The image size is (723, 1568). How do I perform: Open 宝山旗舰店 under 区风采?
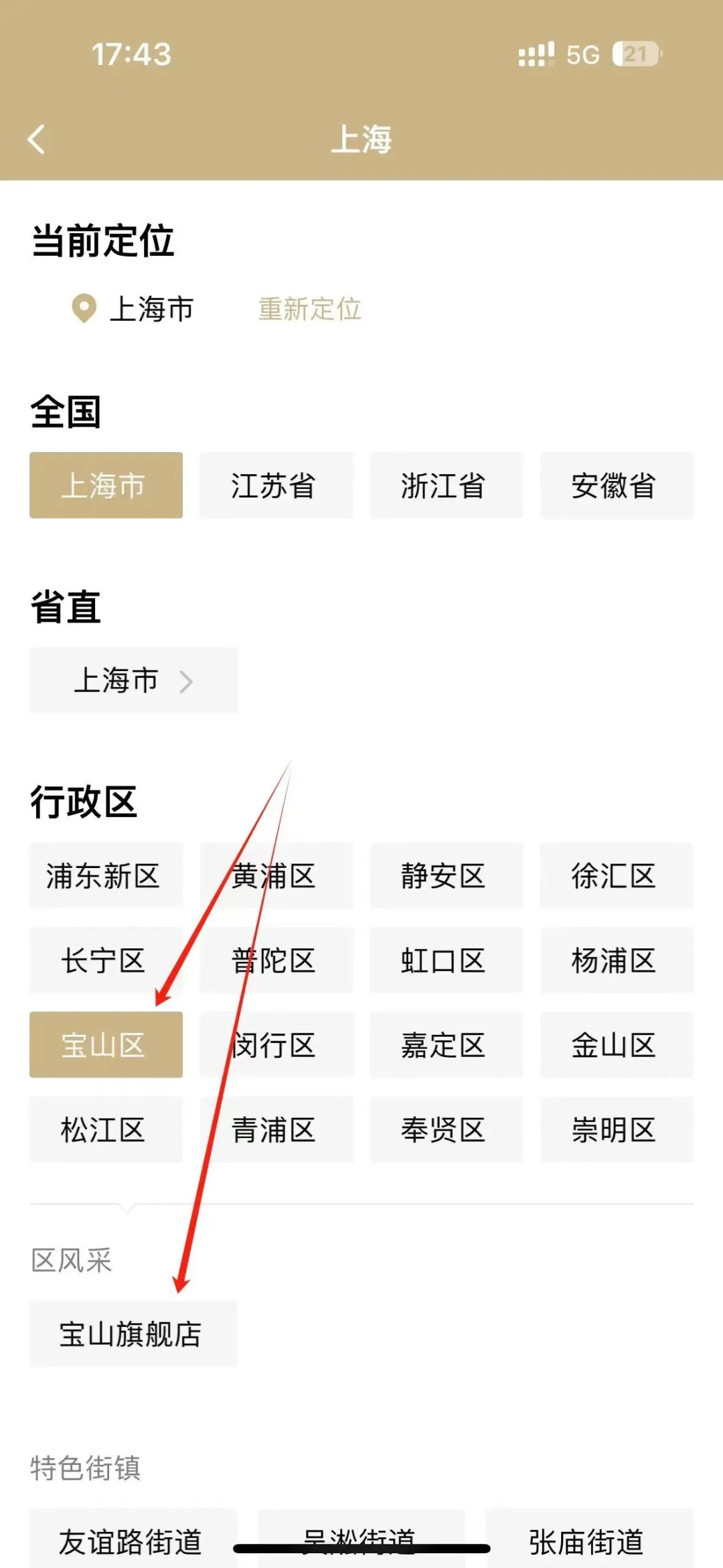tap(133, 1334)
